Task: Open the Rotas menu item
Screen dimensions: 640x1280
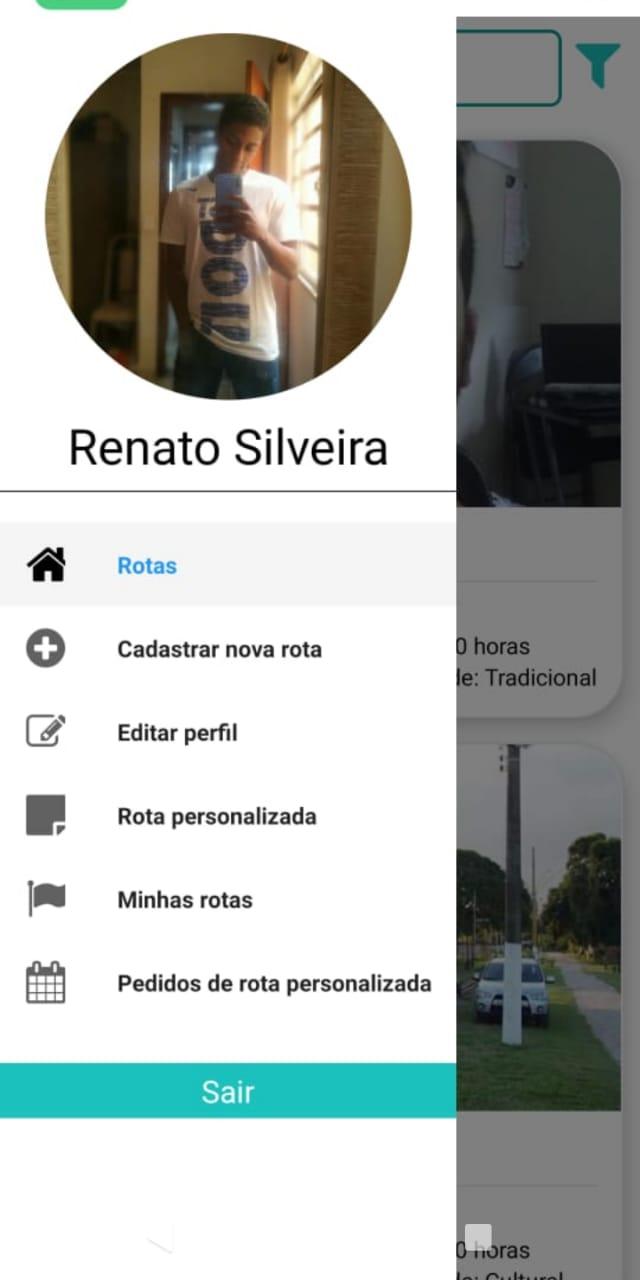Action: coord(147,566)
